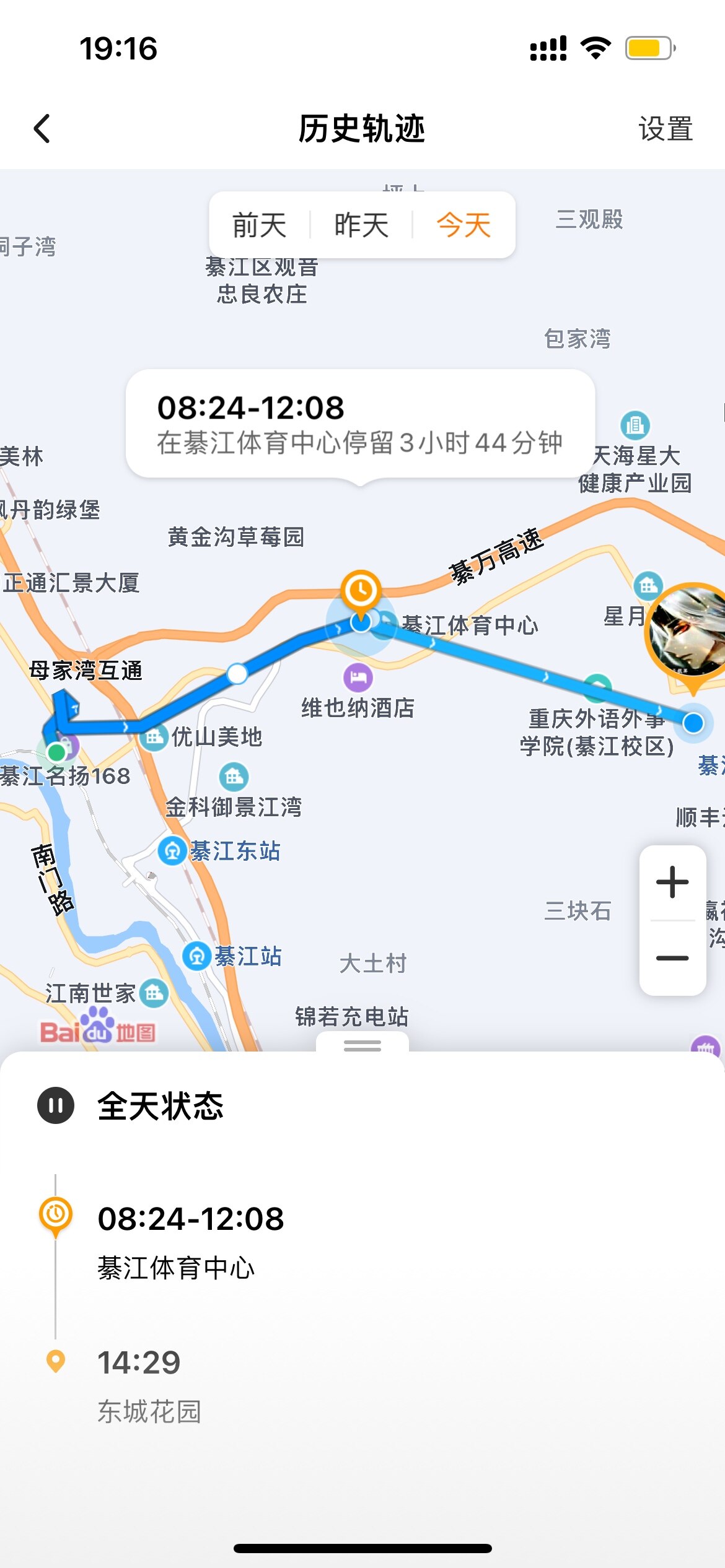Screen dimensions: 725x1568
Task: Open 设置 in the top bar
Action: [665, 129]
